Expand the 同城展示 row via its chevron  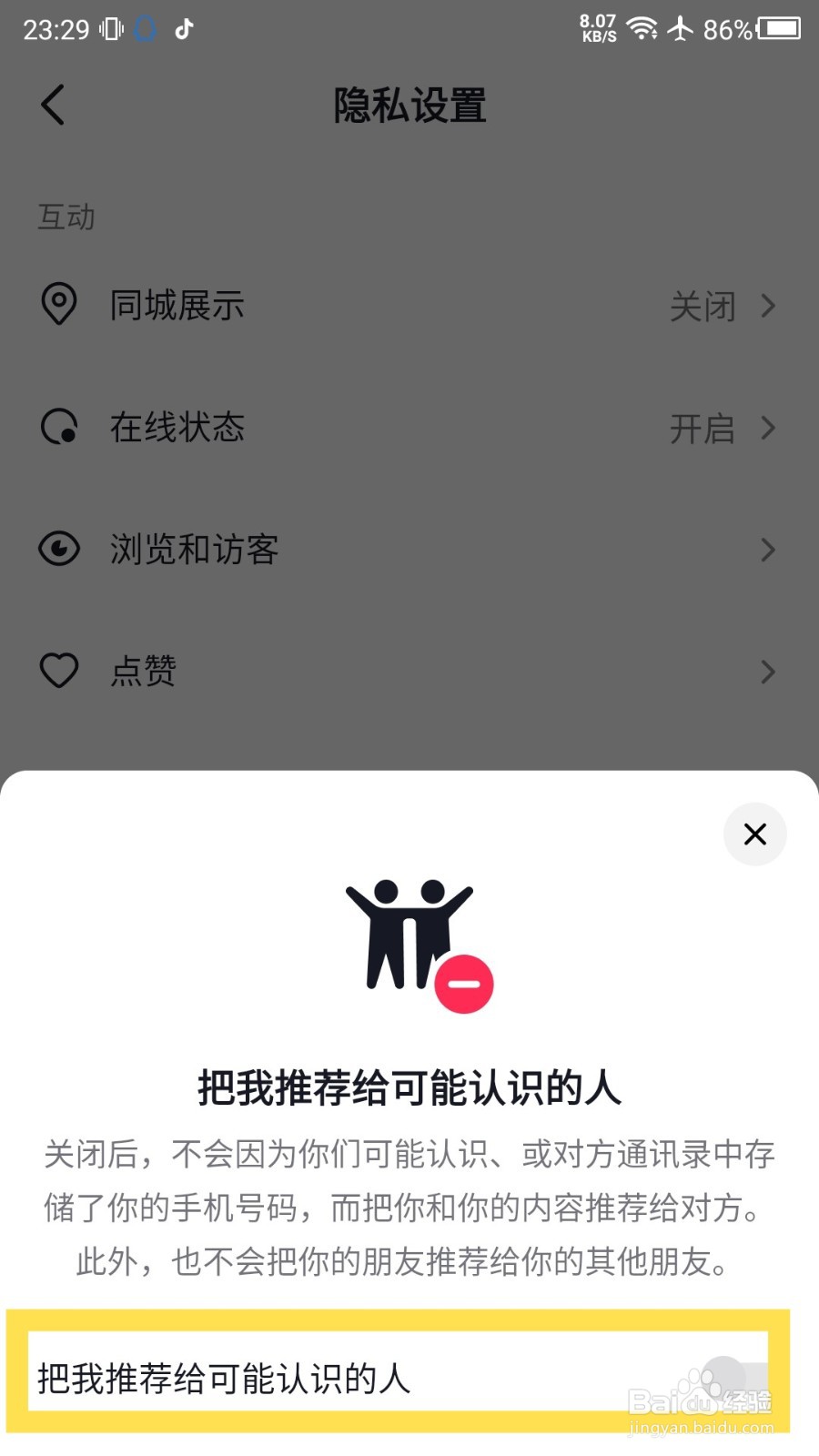[x=767, y=306]
